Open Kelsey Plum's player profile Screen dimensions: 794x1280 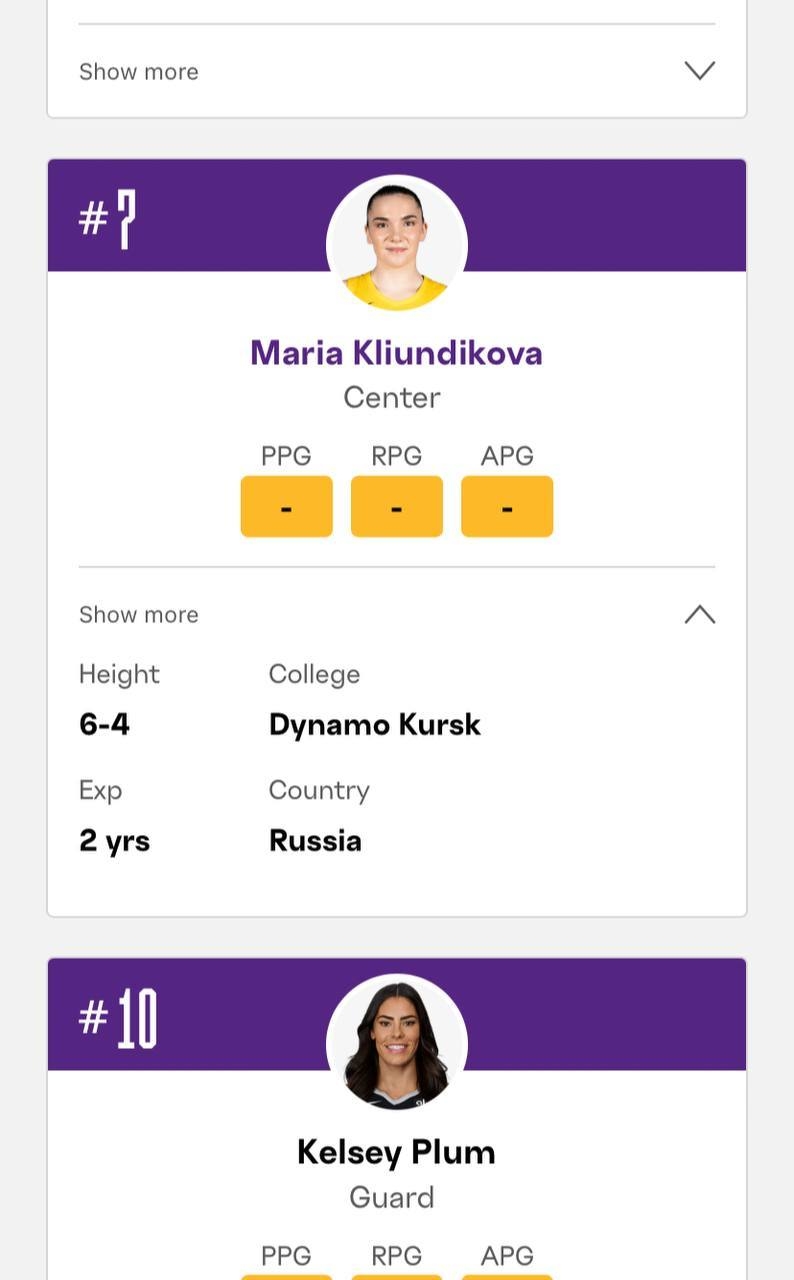point(396,1152)
